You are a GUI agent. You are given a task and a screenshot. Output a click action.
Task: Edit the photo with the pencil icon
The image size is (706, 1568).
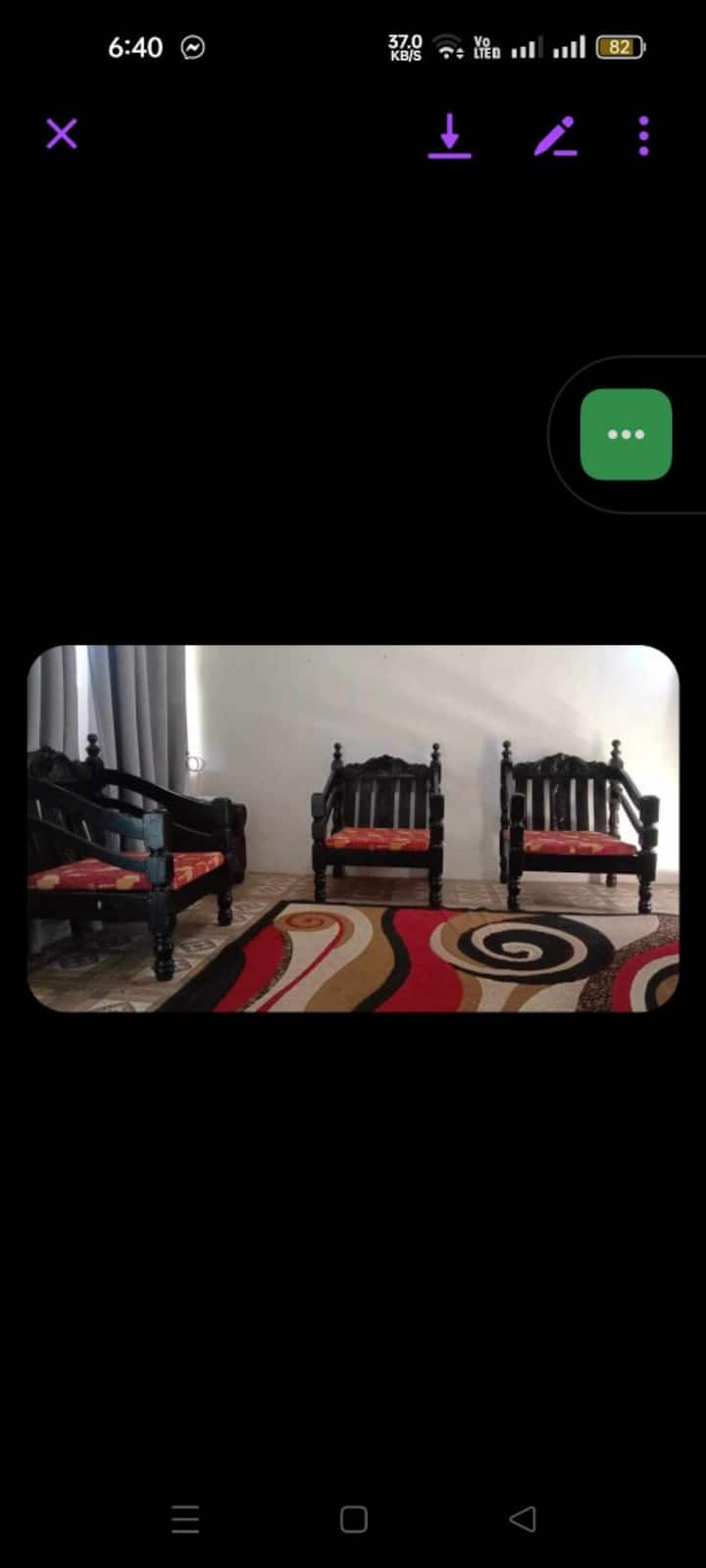[554, 136]
